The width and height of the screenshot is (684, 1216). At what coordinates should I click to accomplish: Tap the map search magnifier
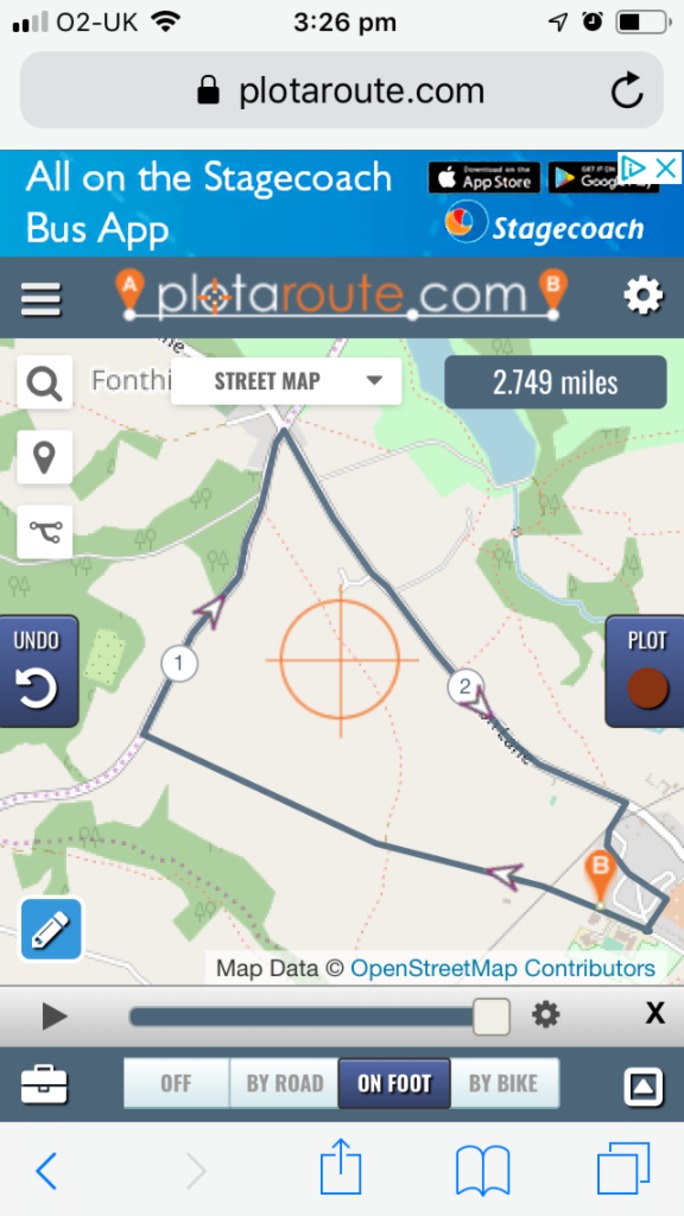pyautogui.click(x=45, y=383)
